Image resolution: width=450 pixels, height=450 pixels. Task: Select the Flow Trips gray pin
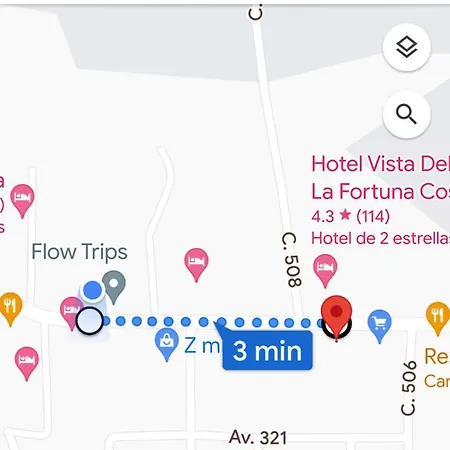coord(114,287)
